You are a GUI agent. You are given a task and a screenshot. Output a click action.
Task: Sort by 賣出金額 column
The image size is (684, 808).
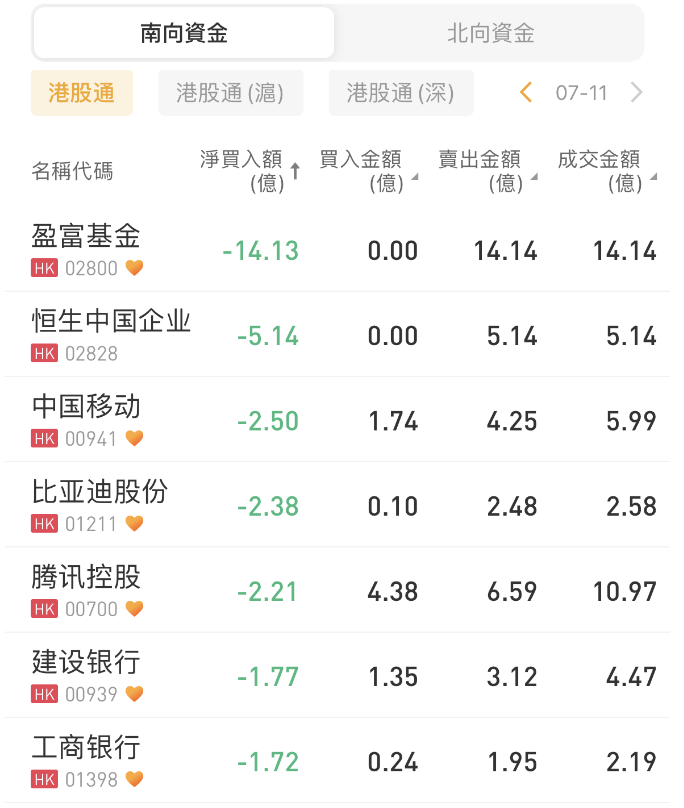tap(487, 171)
